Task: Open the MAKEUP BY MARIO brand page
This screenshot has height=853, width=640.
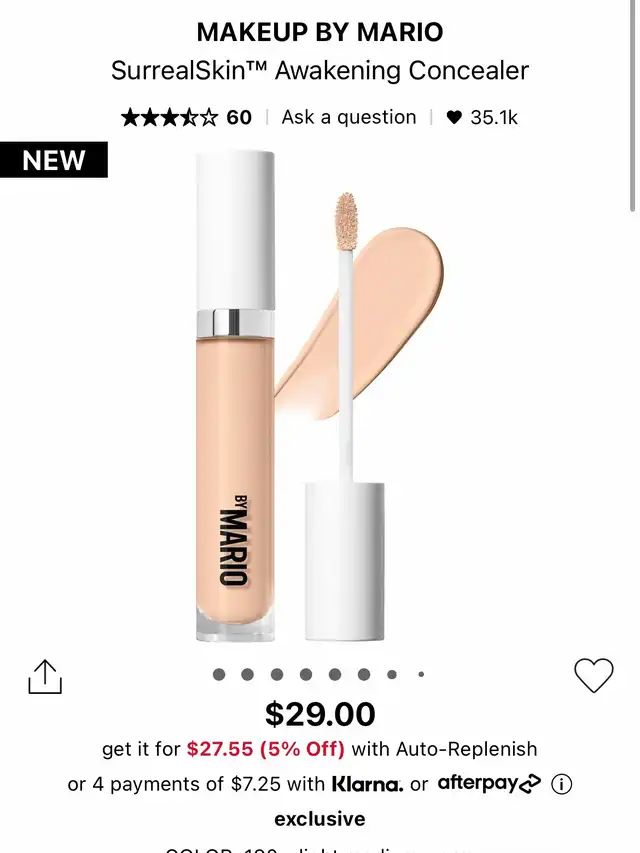Action: (x=320, y=32)
